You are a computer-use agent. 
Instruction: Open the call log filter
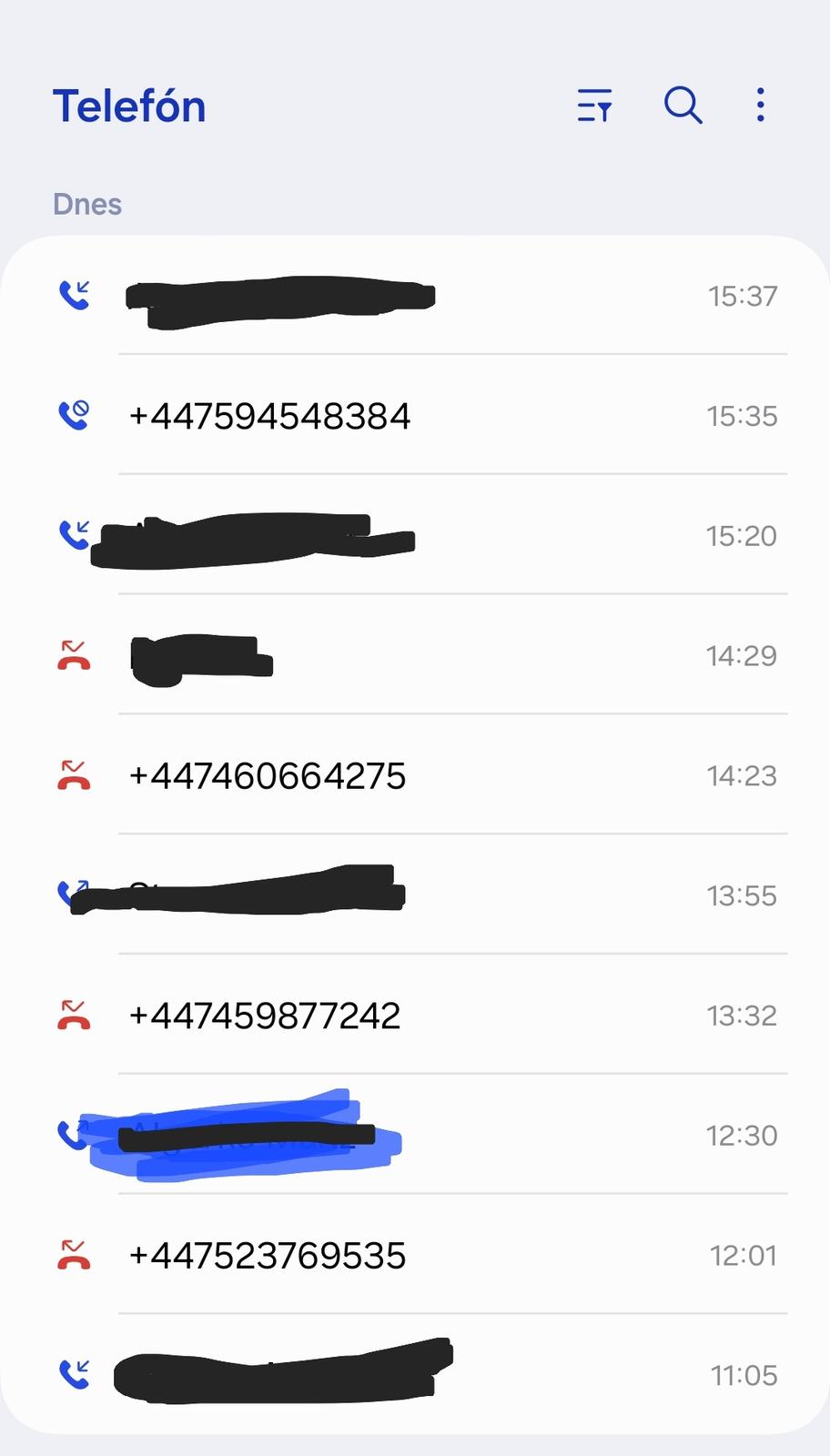(594, 106)
